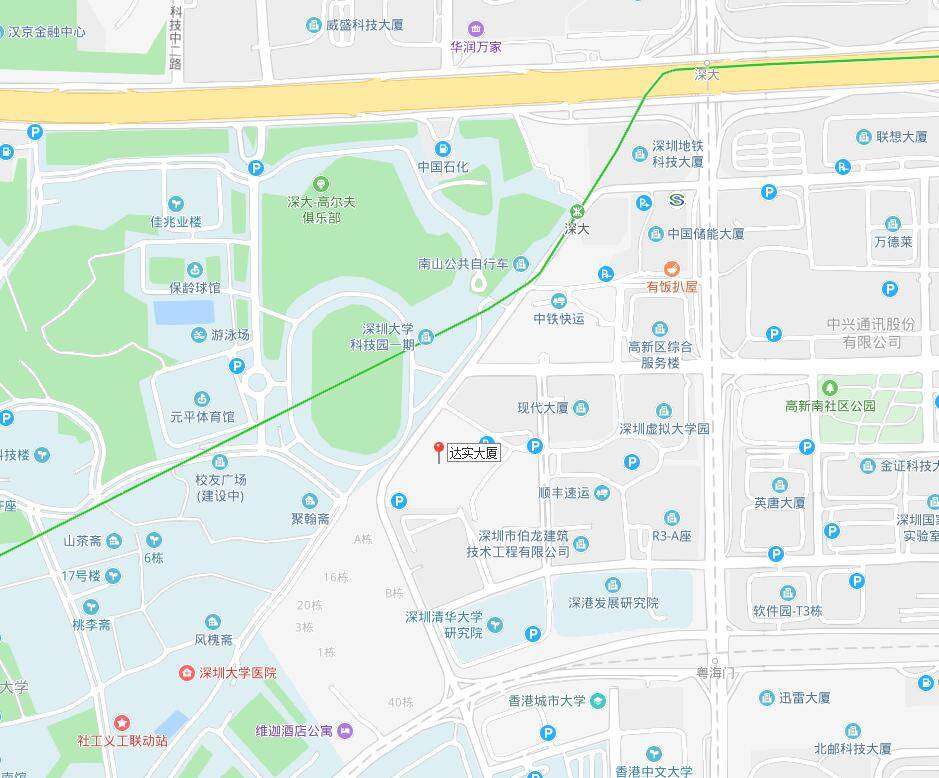
Task: Open the 深圳虚拟大学园 map point
Action: point(664,411)
